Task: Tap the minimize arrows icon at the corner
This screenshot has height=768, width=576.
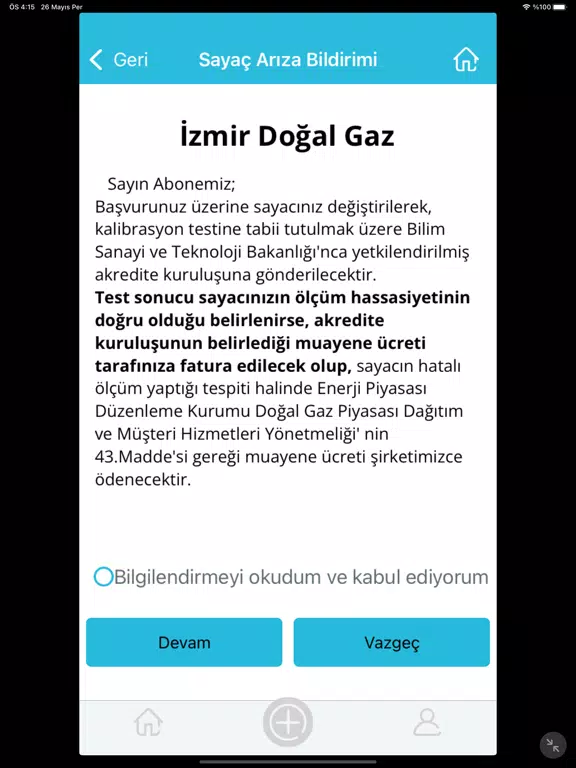Action: 553,745
